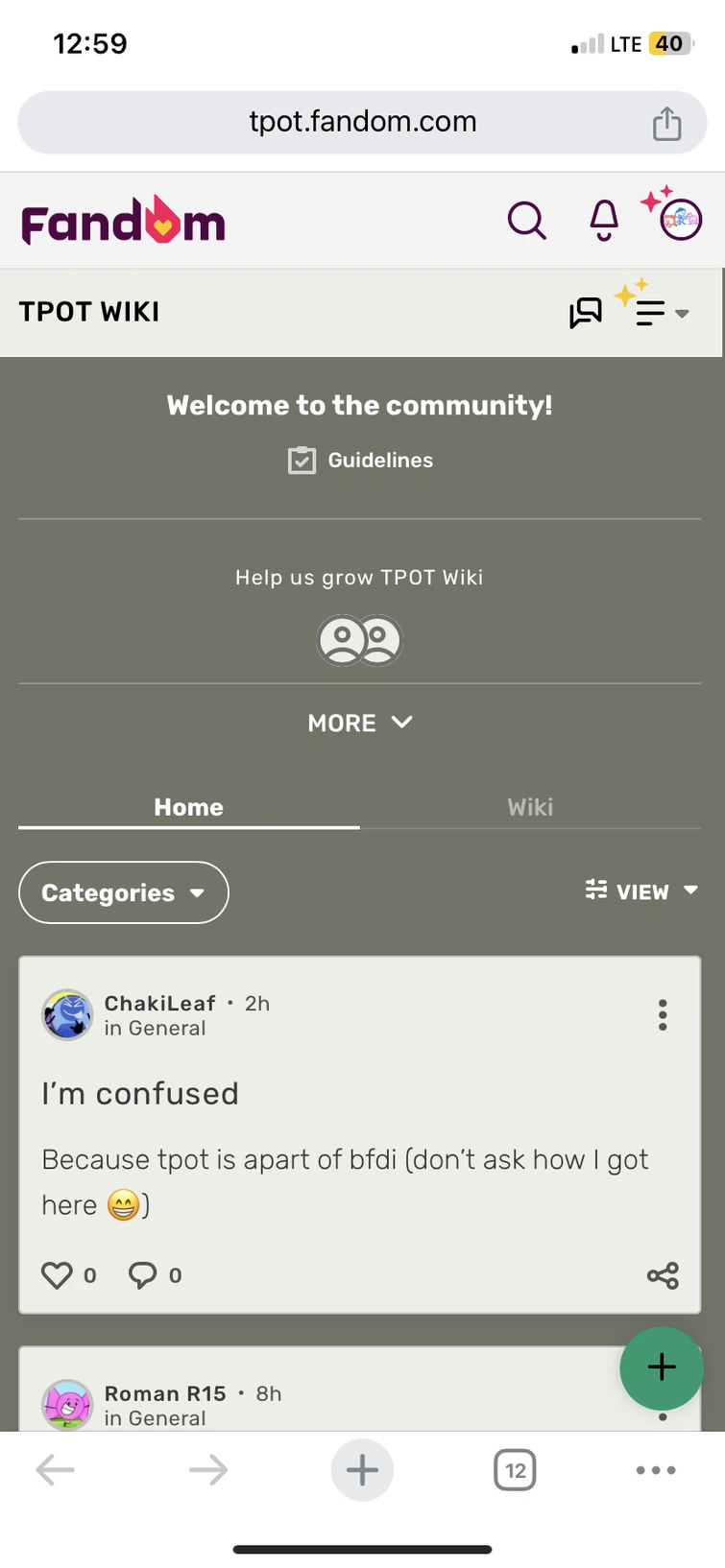Change the VIEW options
Viewport: 725px width, 1568px height.
click(x=641, y=891)
